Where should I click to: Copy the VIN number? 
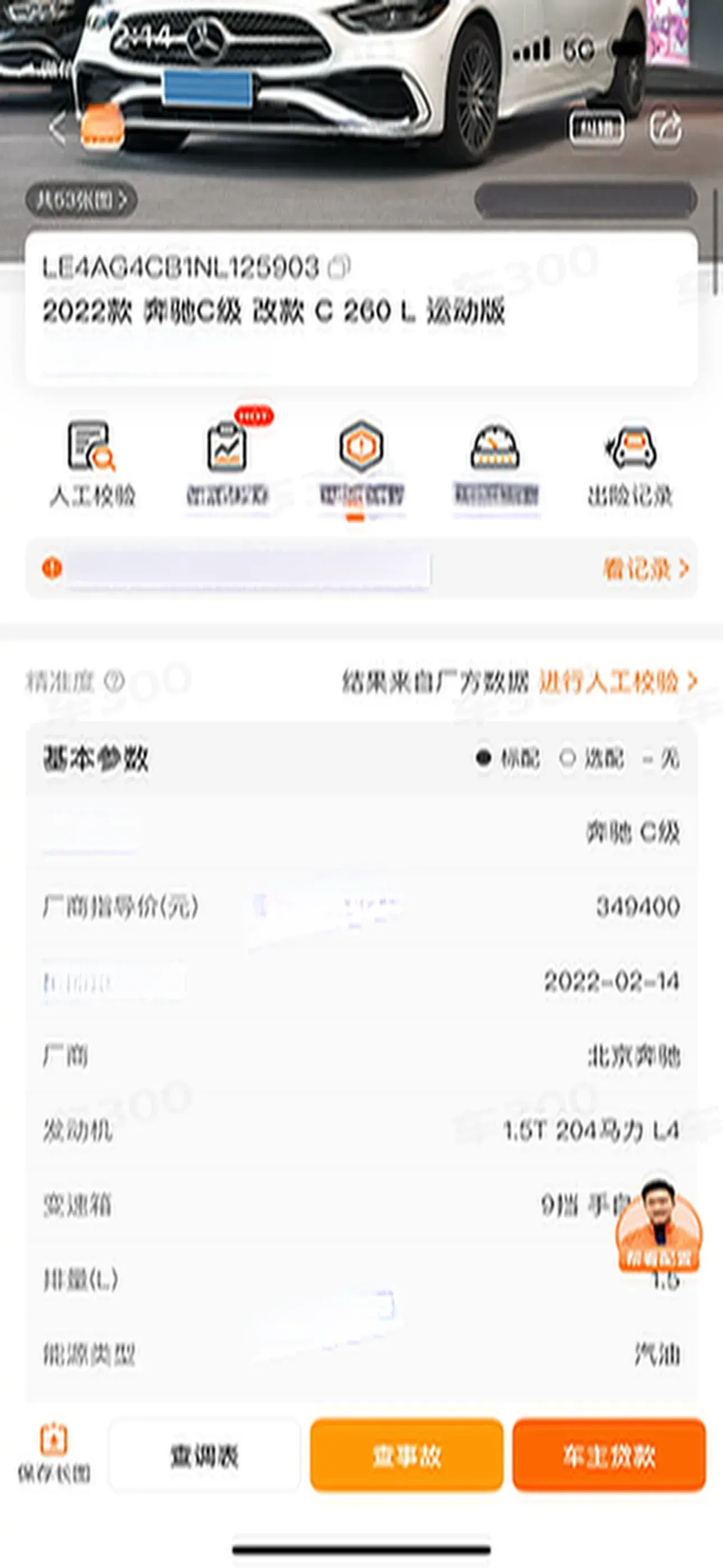pyautogui.click(x=339, y=267)
